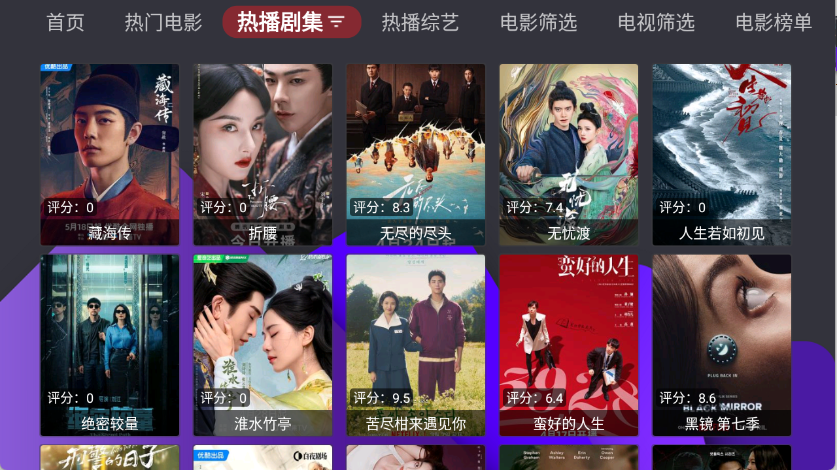The height and width of the screenshot is (470, 837).
Task: Select the series 无忧渡
Action: [569, 155]
